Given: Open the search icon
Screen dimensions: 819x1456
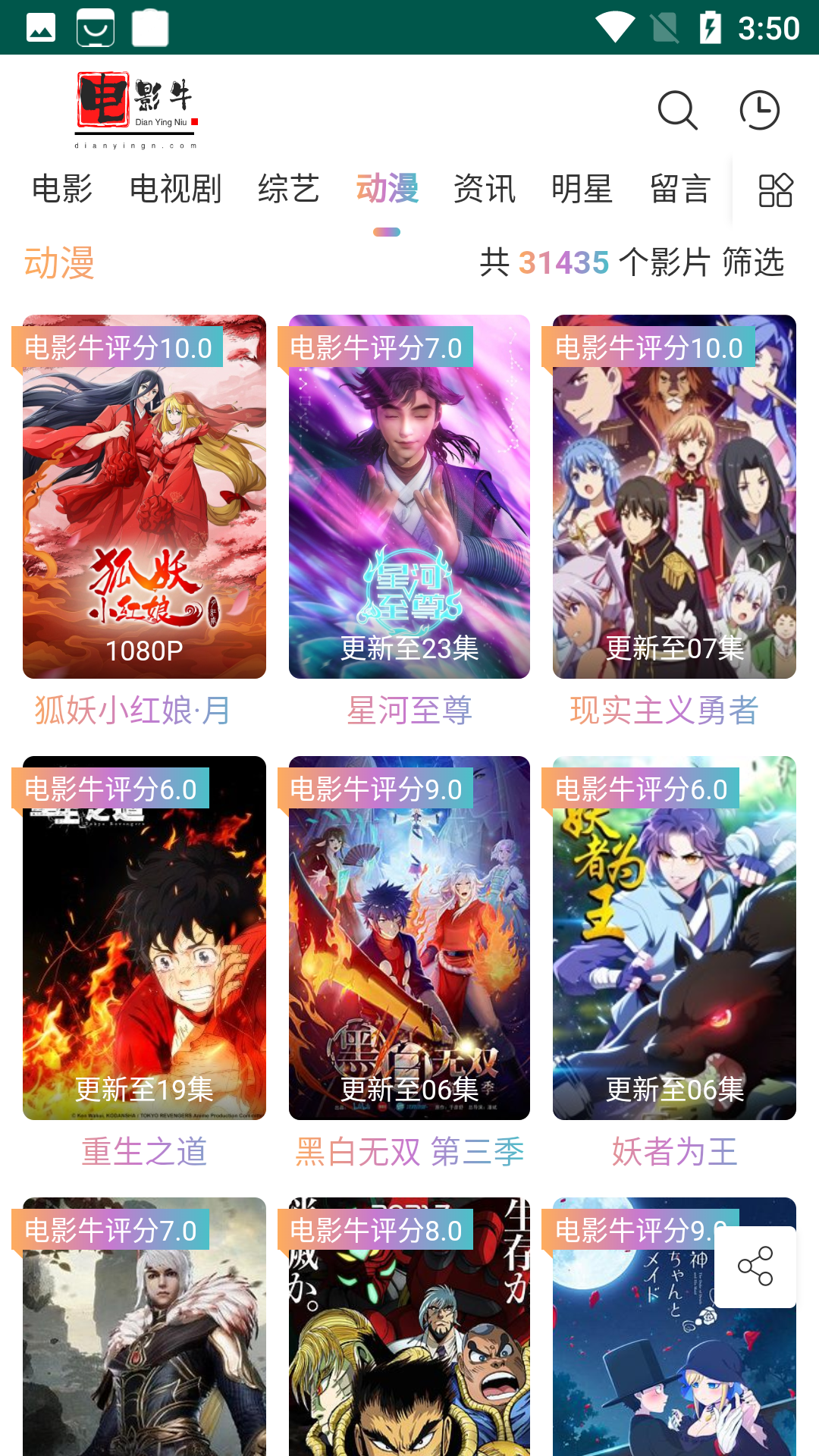Looking at the screenshot, I should pos(677,111).
